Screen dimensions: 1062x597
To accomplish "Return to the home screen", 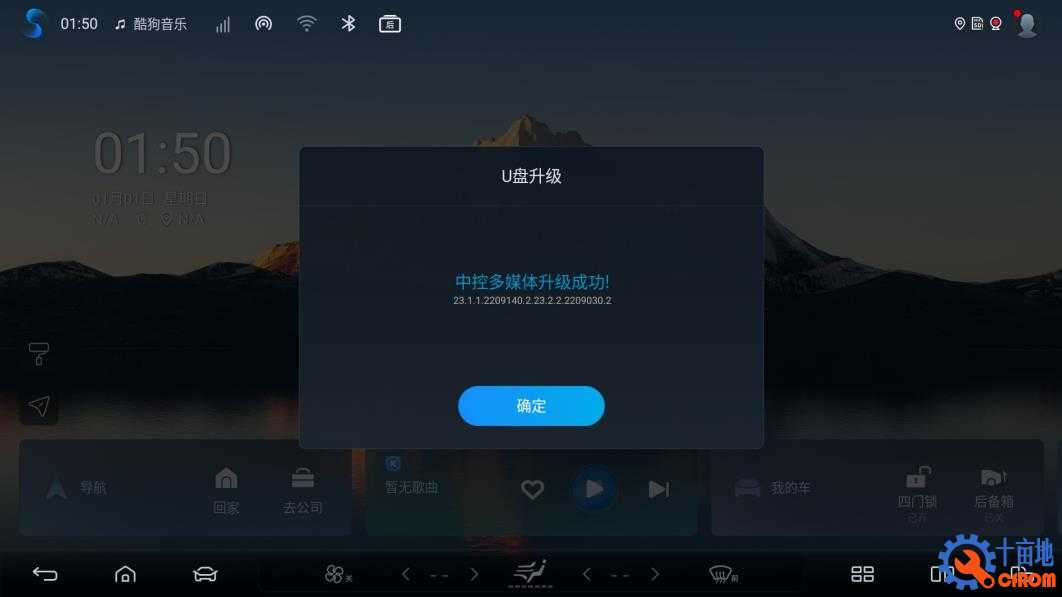I will pyautogui.click(x=125, y=573).
